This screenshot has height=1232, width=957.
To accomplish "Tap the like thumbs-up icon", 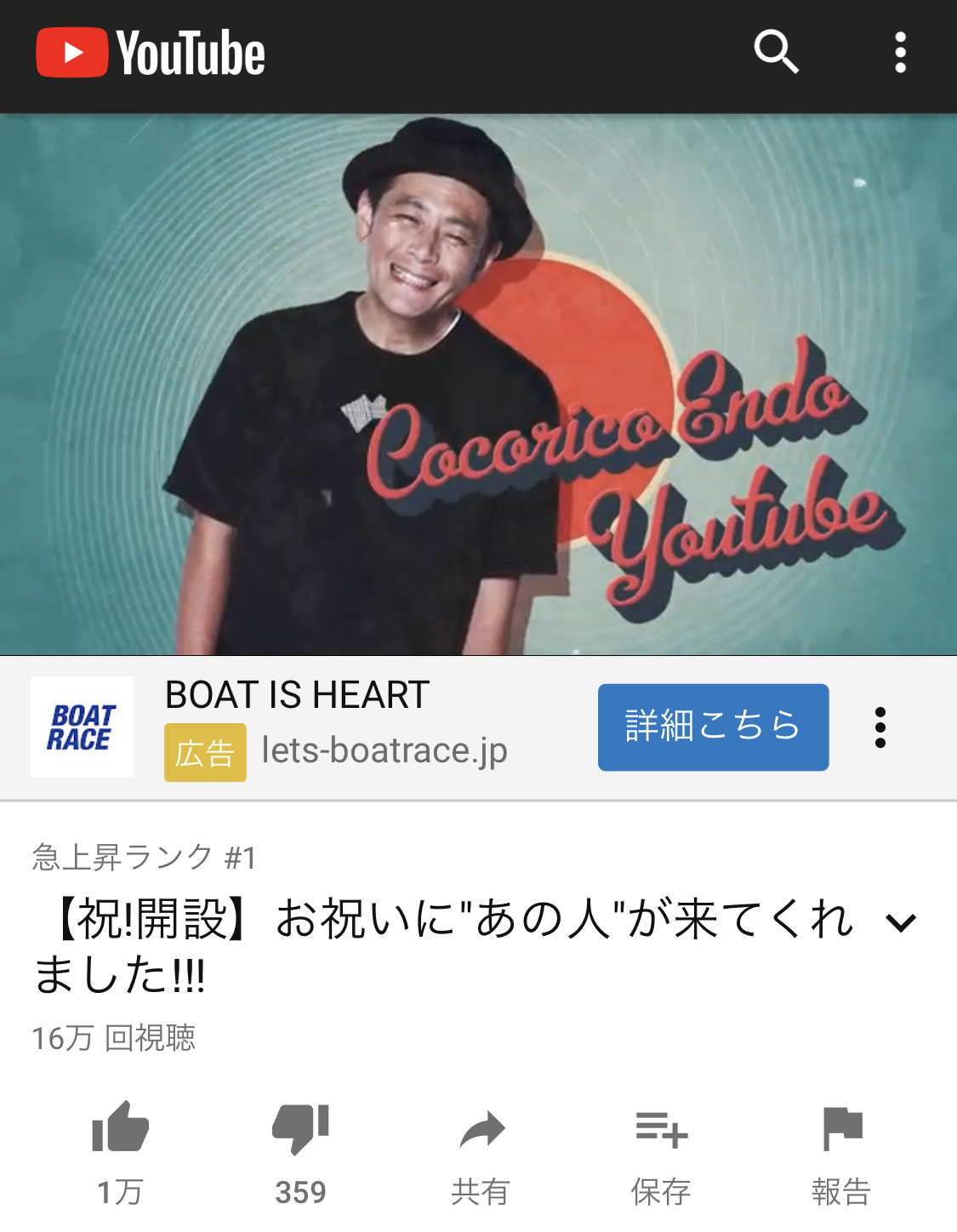I will tap(119, 1132).
